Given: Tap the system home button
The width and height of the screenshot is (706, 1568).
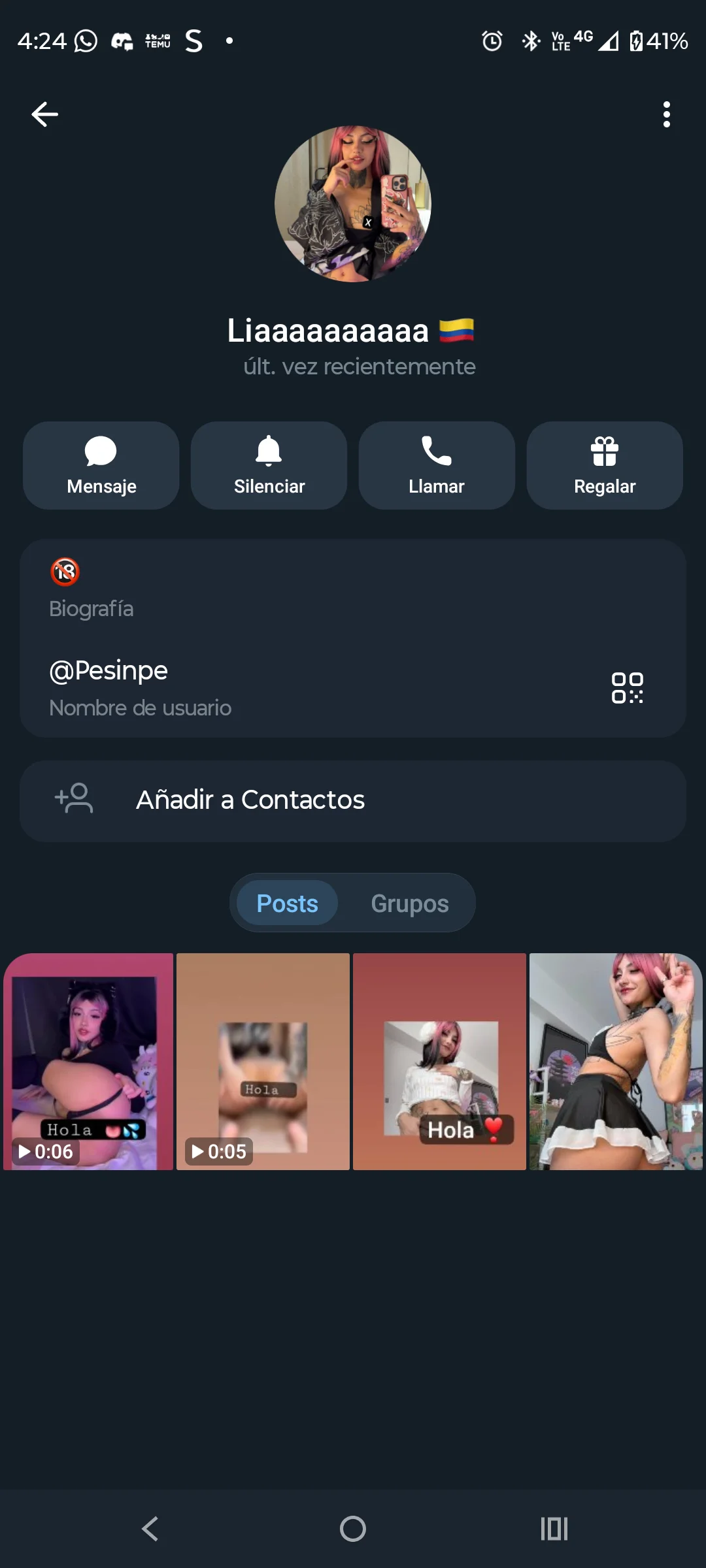Looking at the screenshot, I should (353, 1529).
